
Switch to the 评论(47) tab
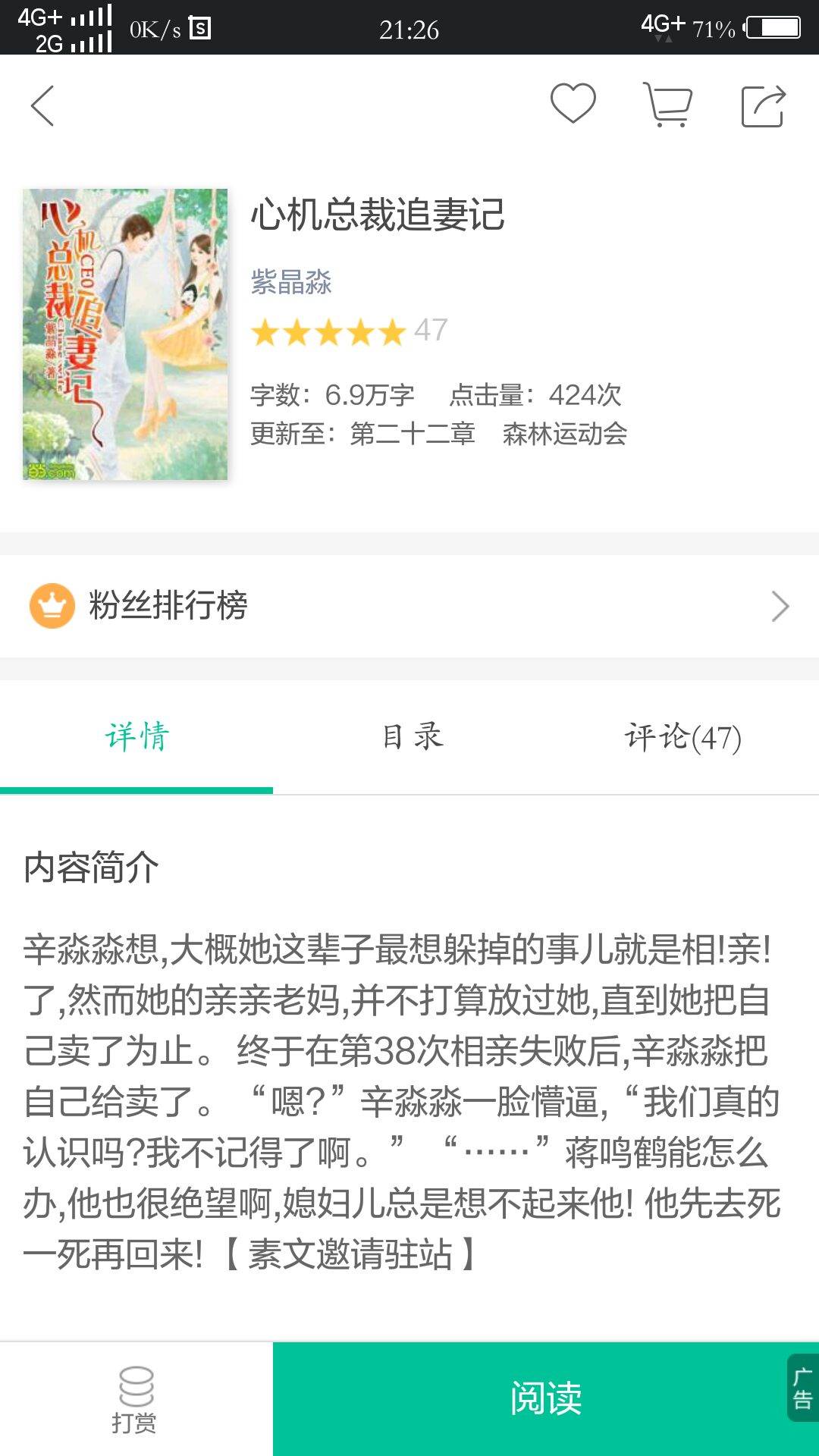[682, 737]
